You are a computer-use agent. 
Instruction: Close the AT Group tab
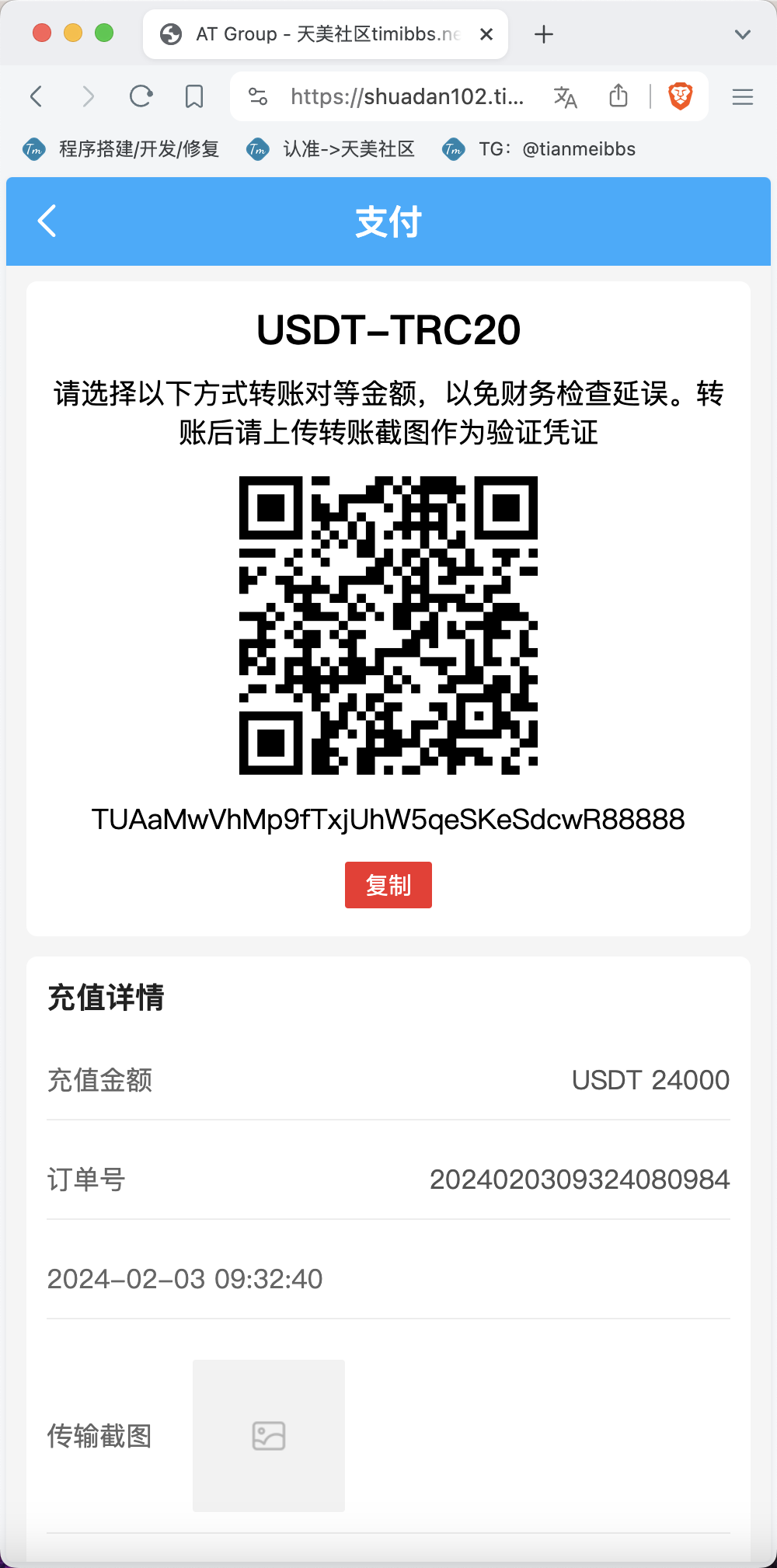coord(486,34)
